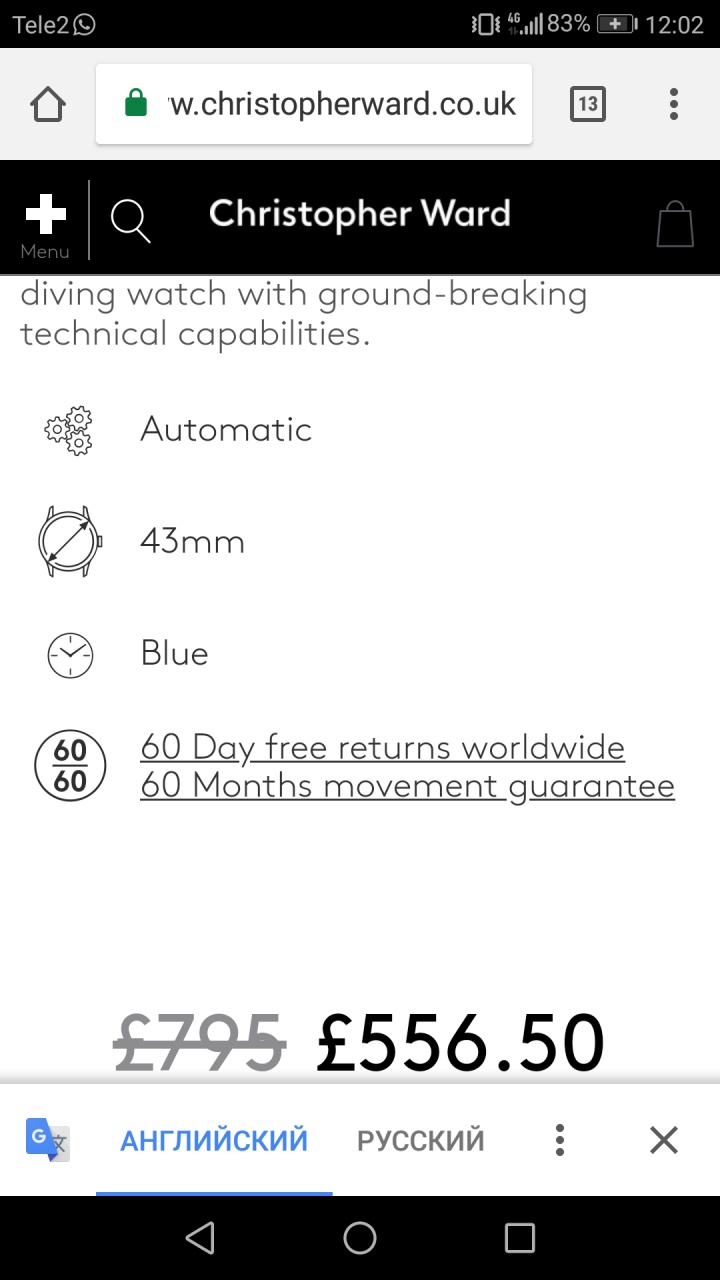This screenshot has height=1280, width=720.
Task: Open the recent apps view
Action: 520,1238
